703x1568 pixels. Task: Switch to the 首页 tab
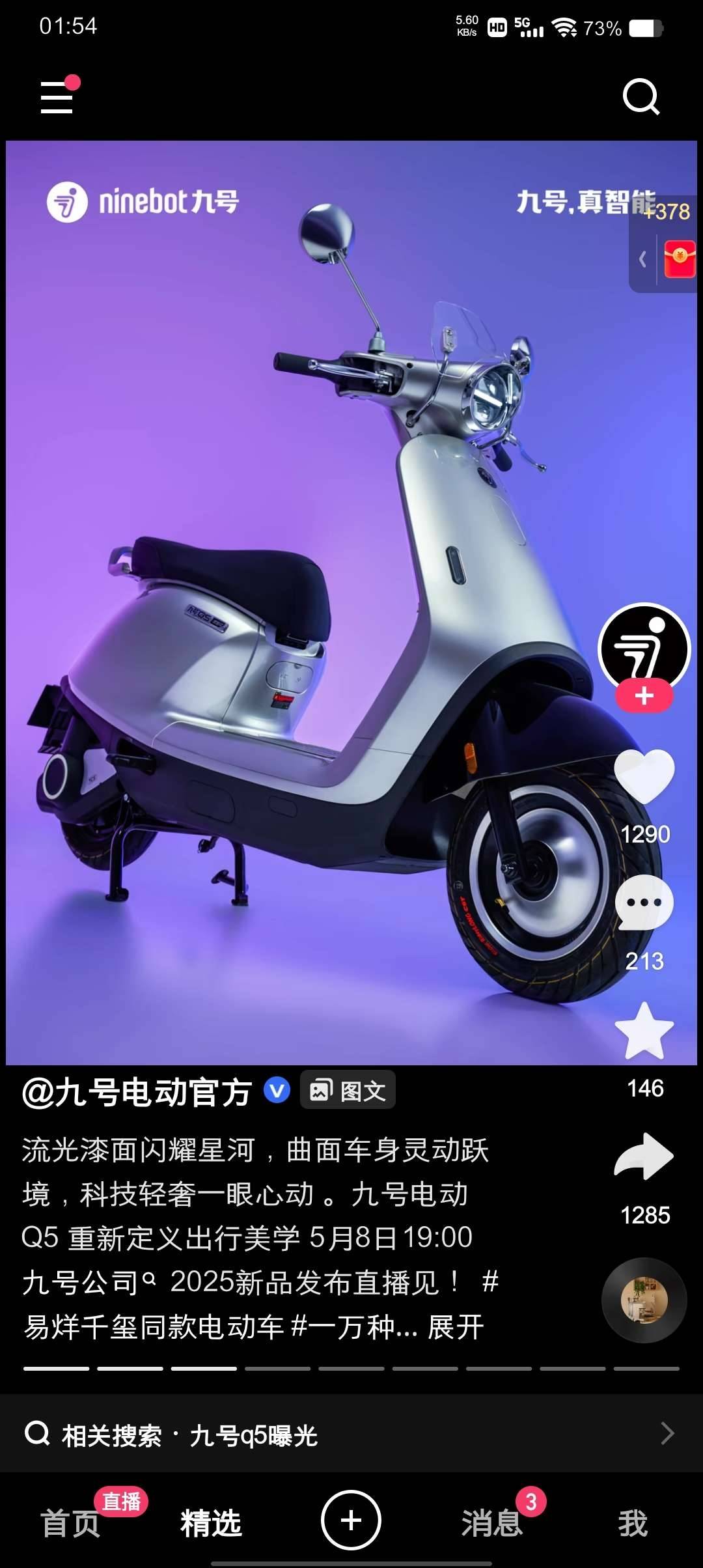(70, 1522)
